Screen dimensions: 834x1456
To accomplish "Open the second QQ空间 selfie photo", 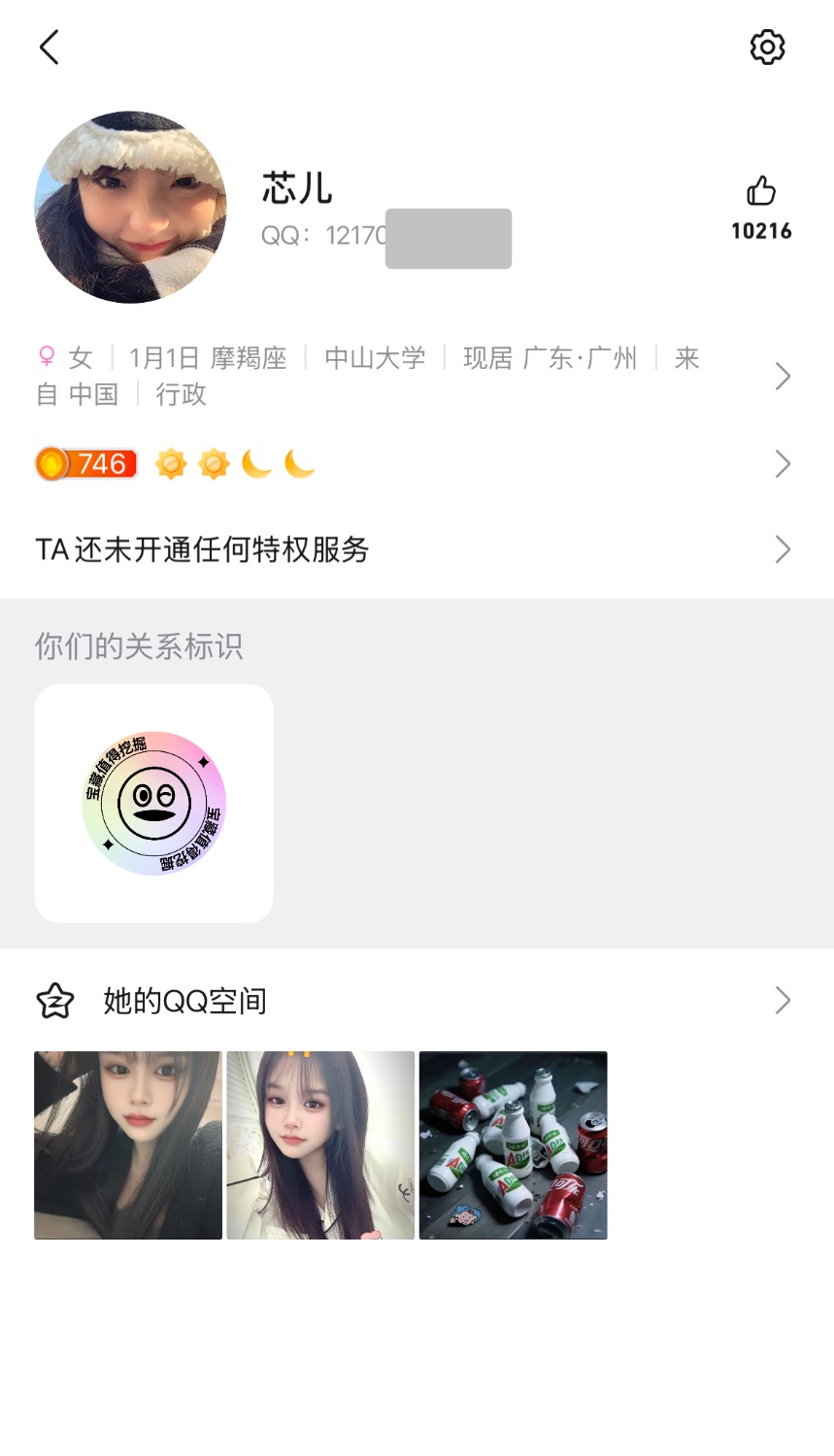I will tap(320, 1145).
